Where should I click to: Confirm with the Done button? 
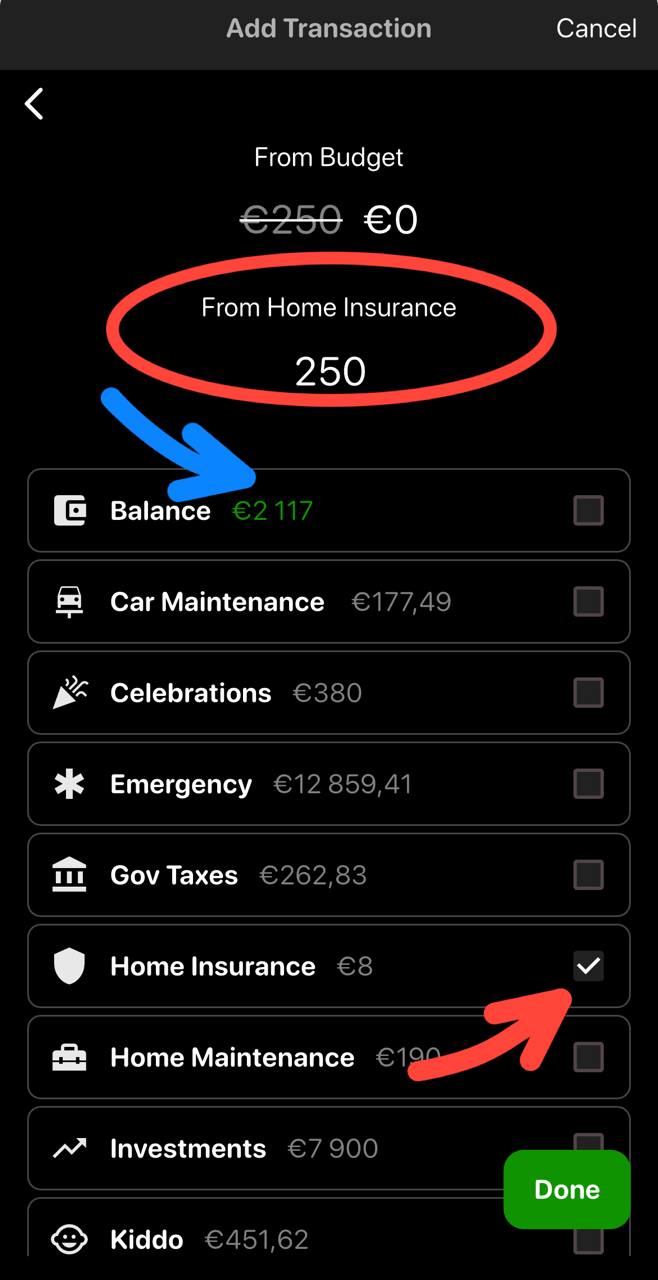pos(567,1189)
